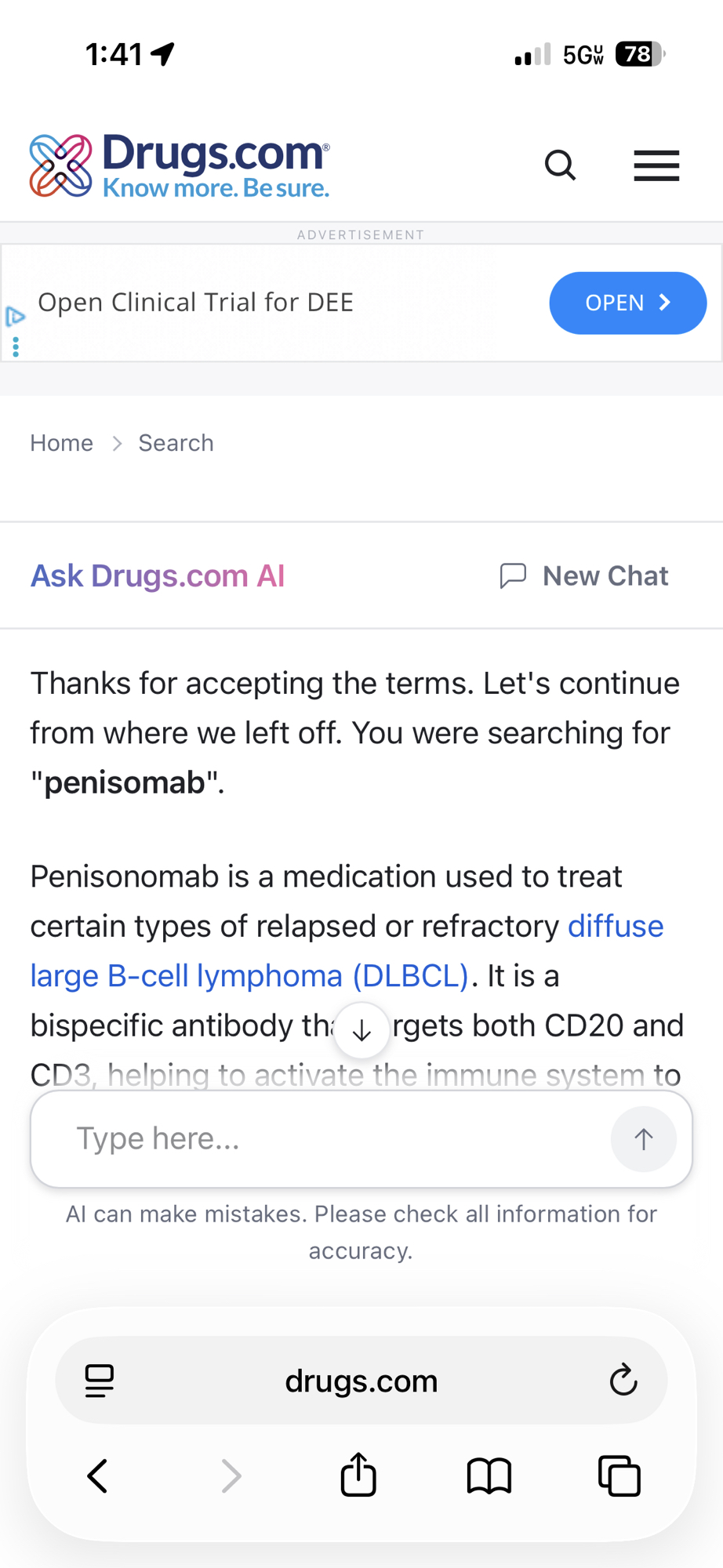The height and width of the screenshot is (1568, 723).
Task: Open the browser page settings menu
Action: [100, 1381]
